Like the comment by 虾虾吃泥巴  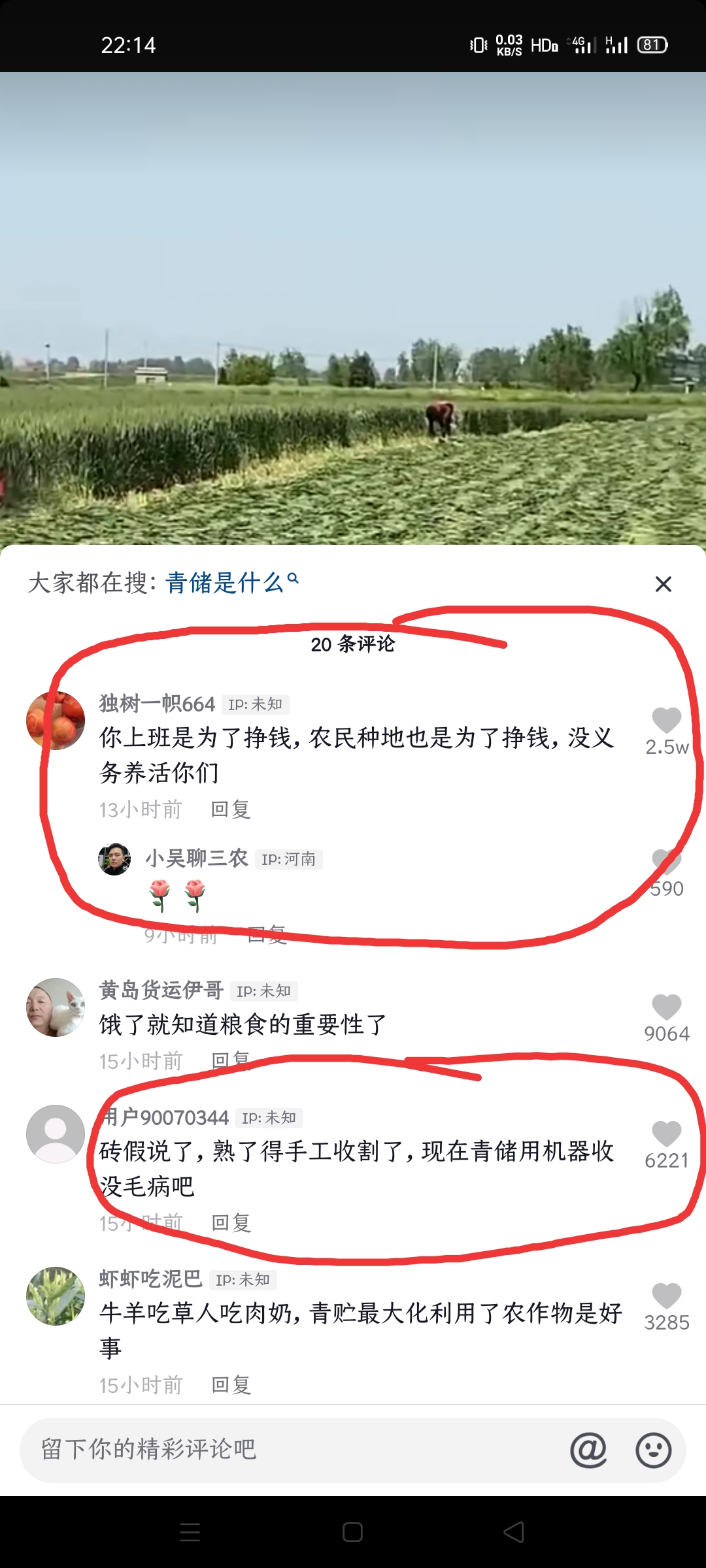point(666,1296)
